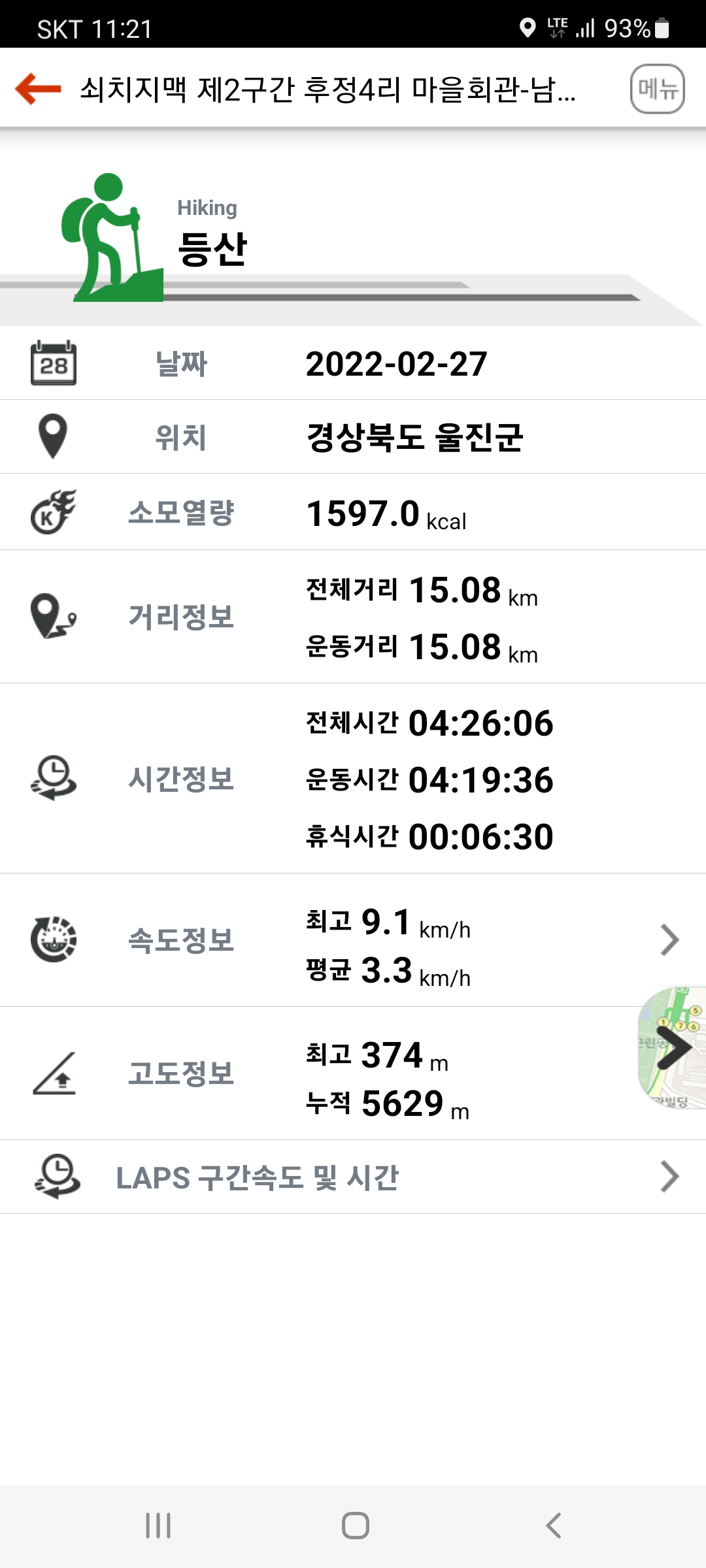
Task: Tap the system home button
Action: 355,1526
